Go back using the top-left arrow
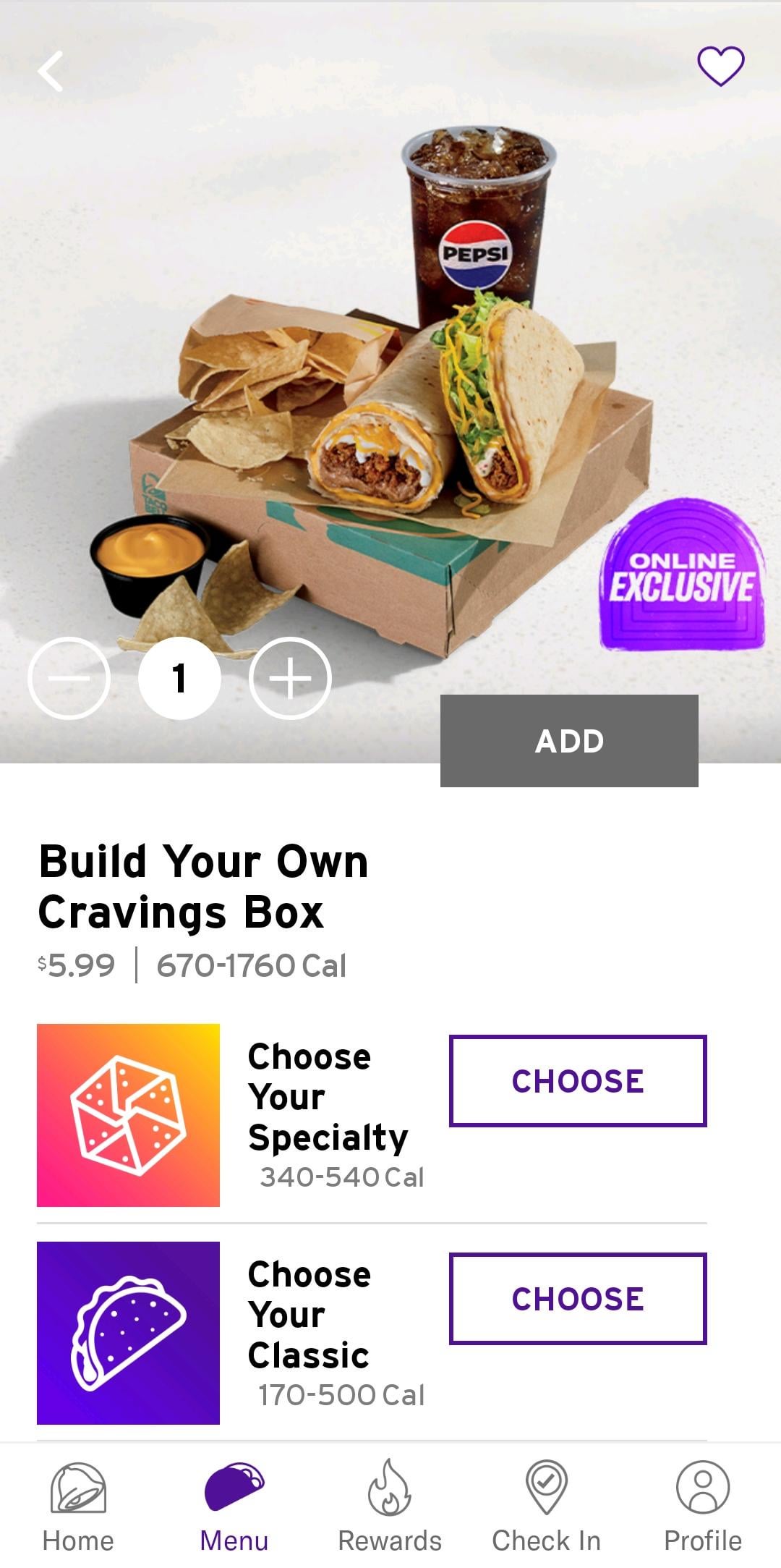This screenshot has height=1568, width=781. pyautogui.click(x=51, y=71)
